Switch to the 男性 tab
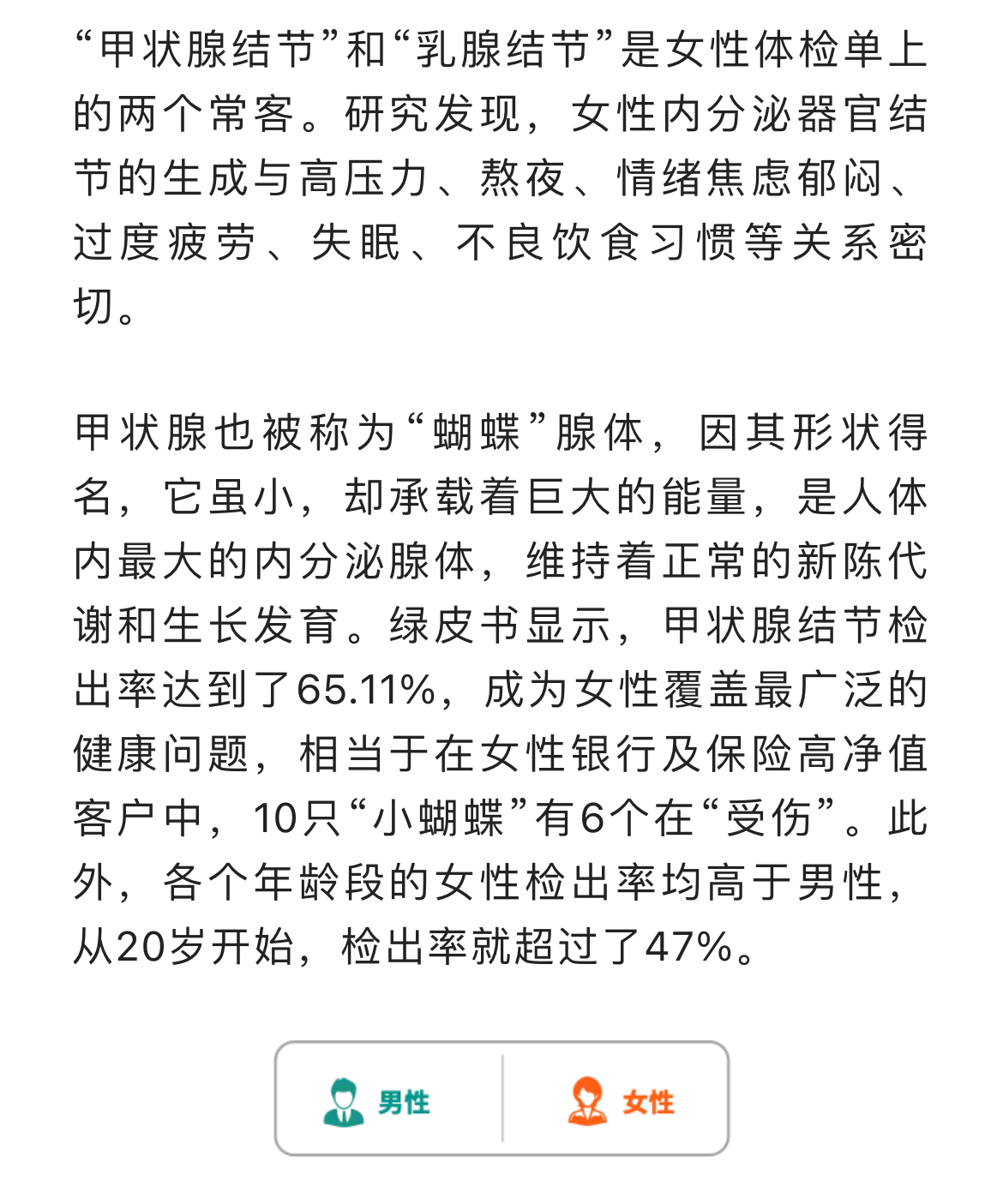Screen dimensions: 1003x1204 pos(388,1100)
